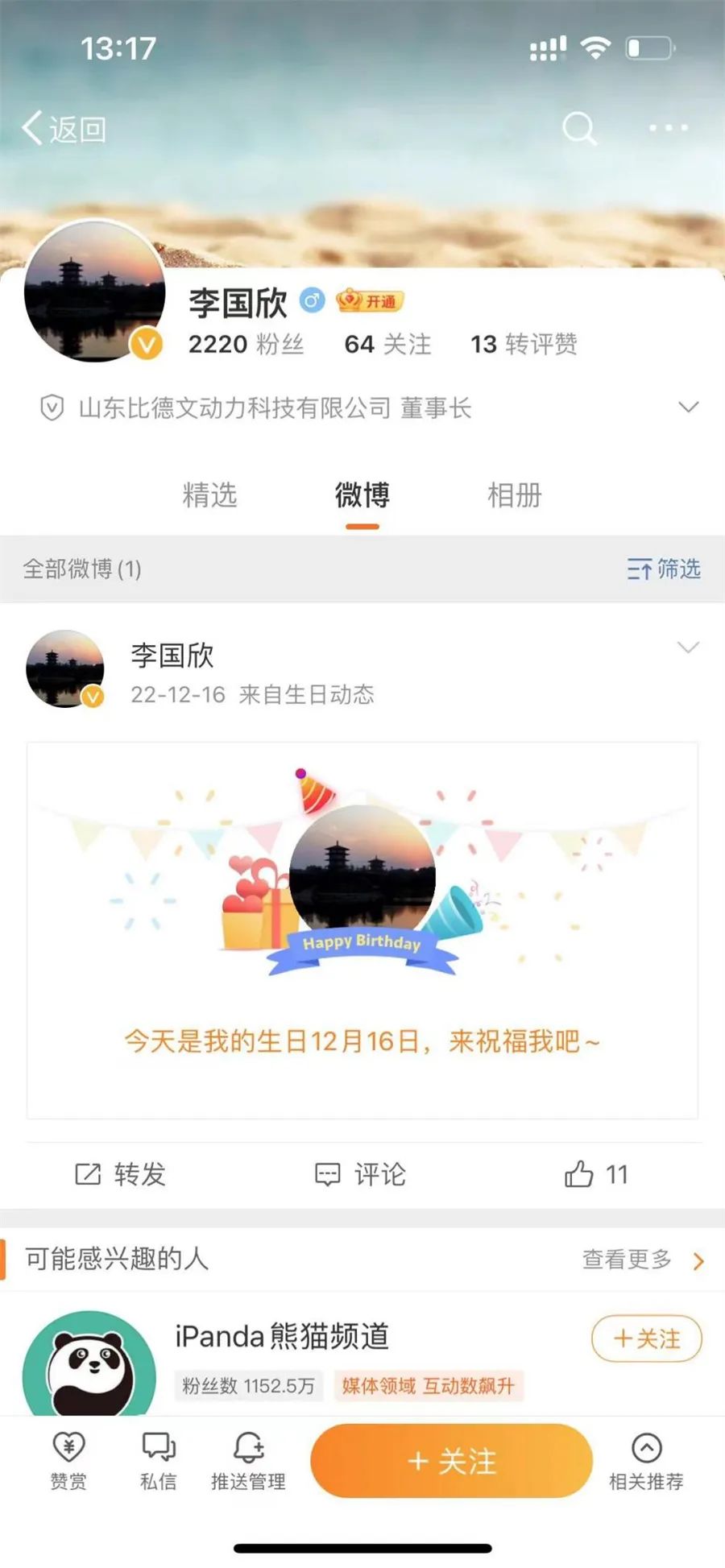Open 李国欣's profile avatar

point(94,292)
